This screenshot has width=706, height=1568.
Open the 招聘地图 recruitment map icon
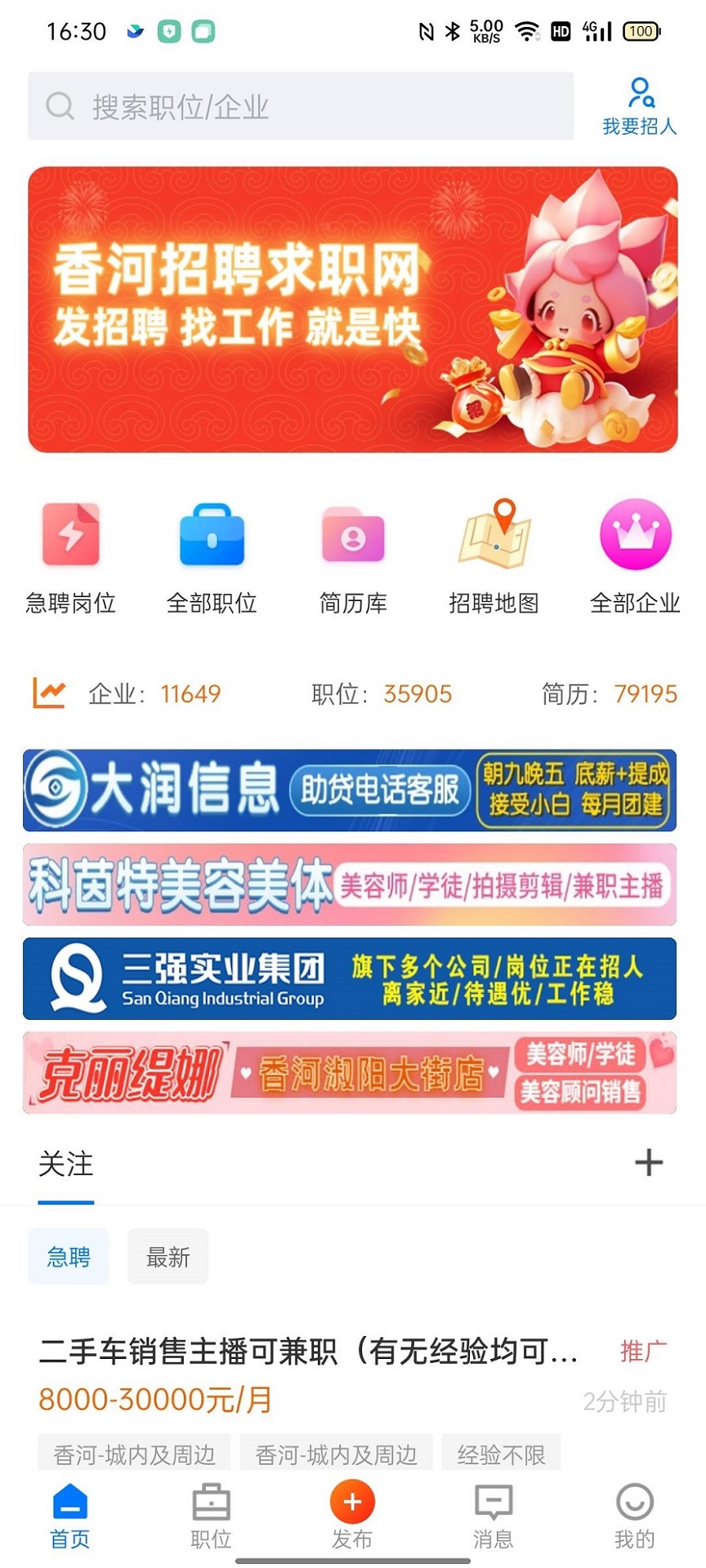coord(494,535)
